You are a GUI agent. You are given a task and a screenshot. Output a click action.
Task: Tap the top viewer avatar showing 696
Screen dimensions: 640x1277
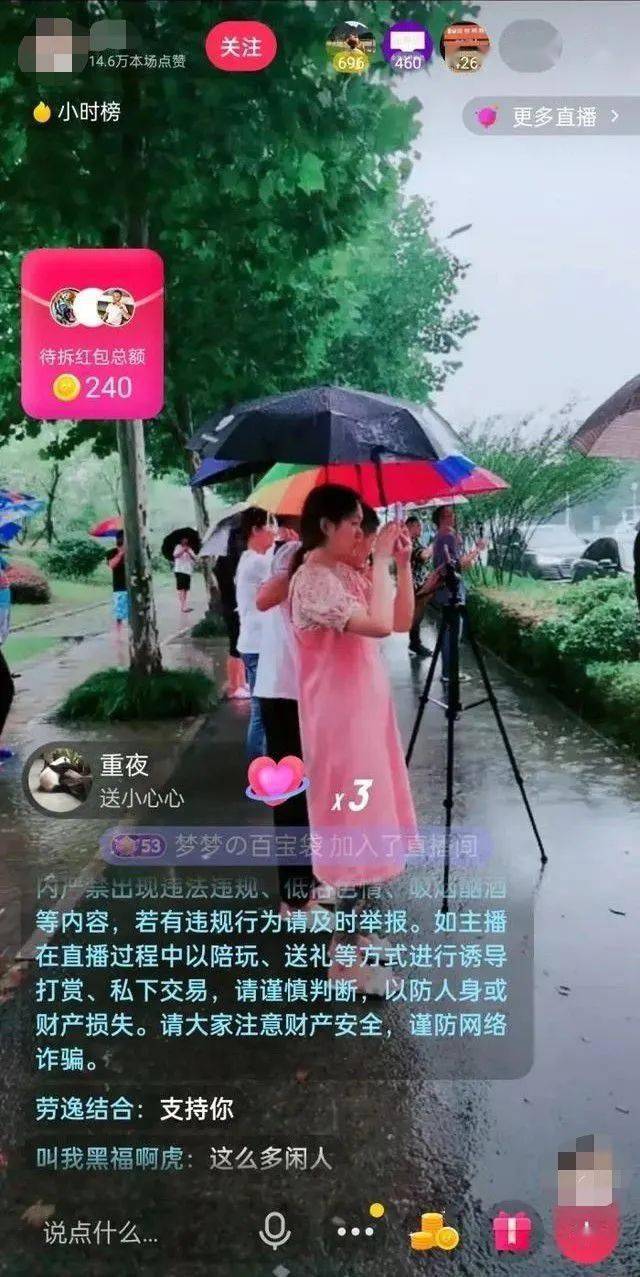tap(350, 46)
